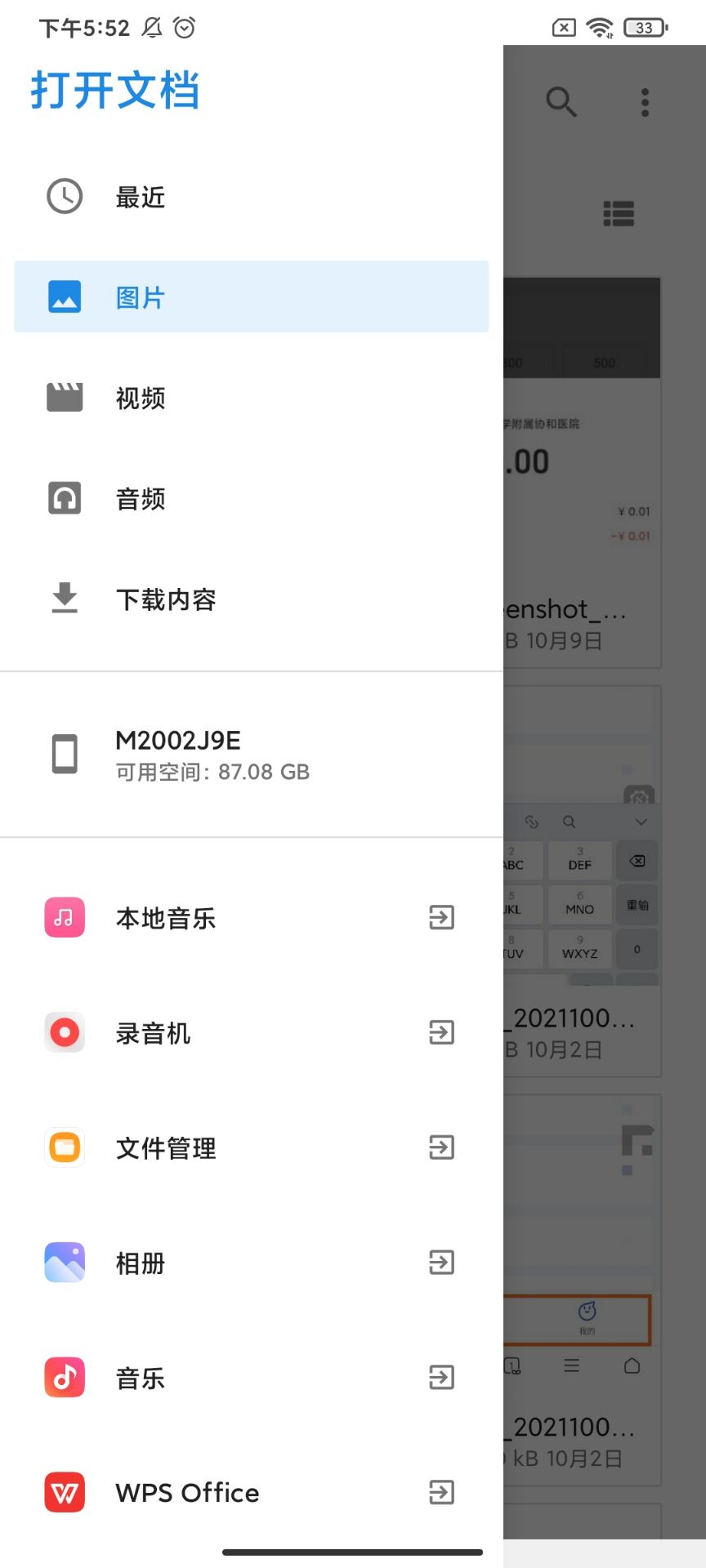Image resolution: width=706 pixels, height=1568 pixels.
Task: Select 本地音乐 from the source list
Action: [166, 917]
